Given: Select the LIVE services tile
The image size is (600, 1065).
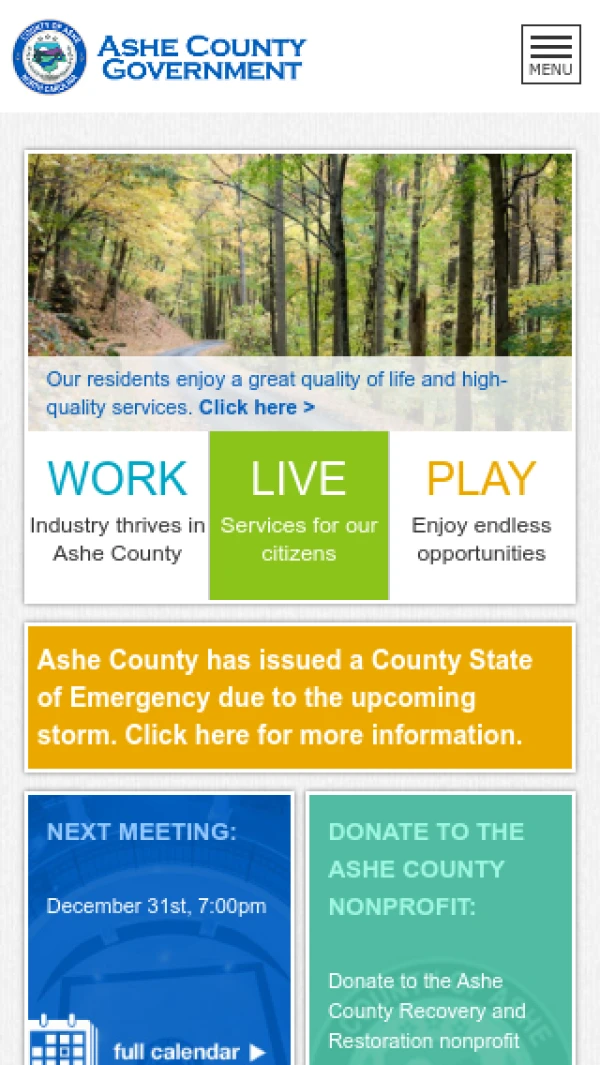Looking at the screenshot, I should point(299,515).
